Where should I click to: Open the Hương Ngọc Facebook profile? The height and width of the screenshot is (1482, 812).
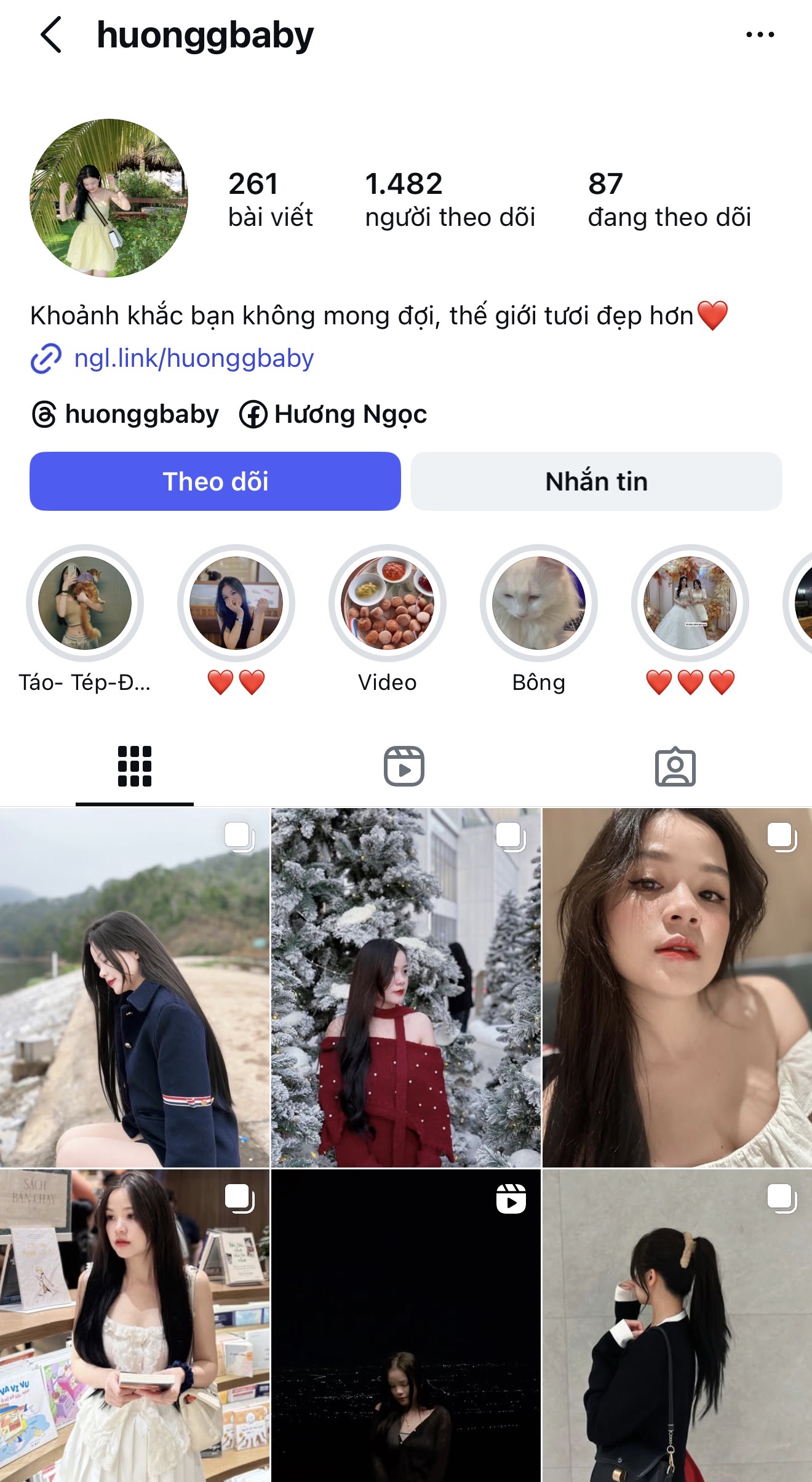tap(333, 414)
